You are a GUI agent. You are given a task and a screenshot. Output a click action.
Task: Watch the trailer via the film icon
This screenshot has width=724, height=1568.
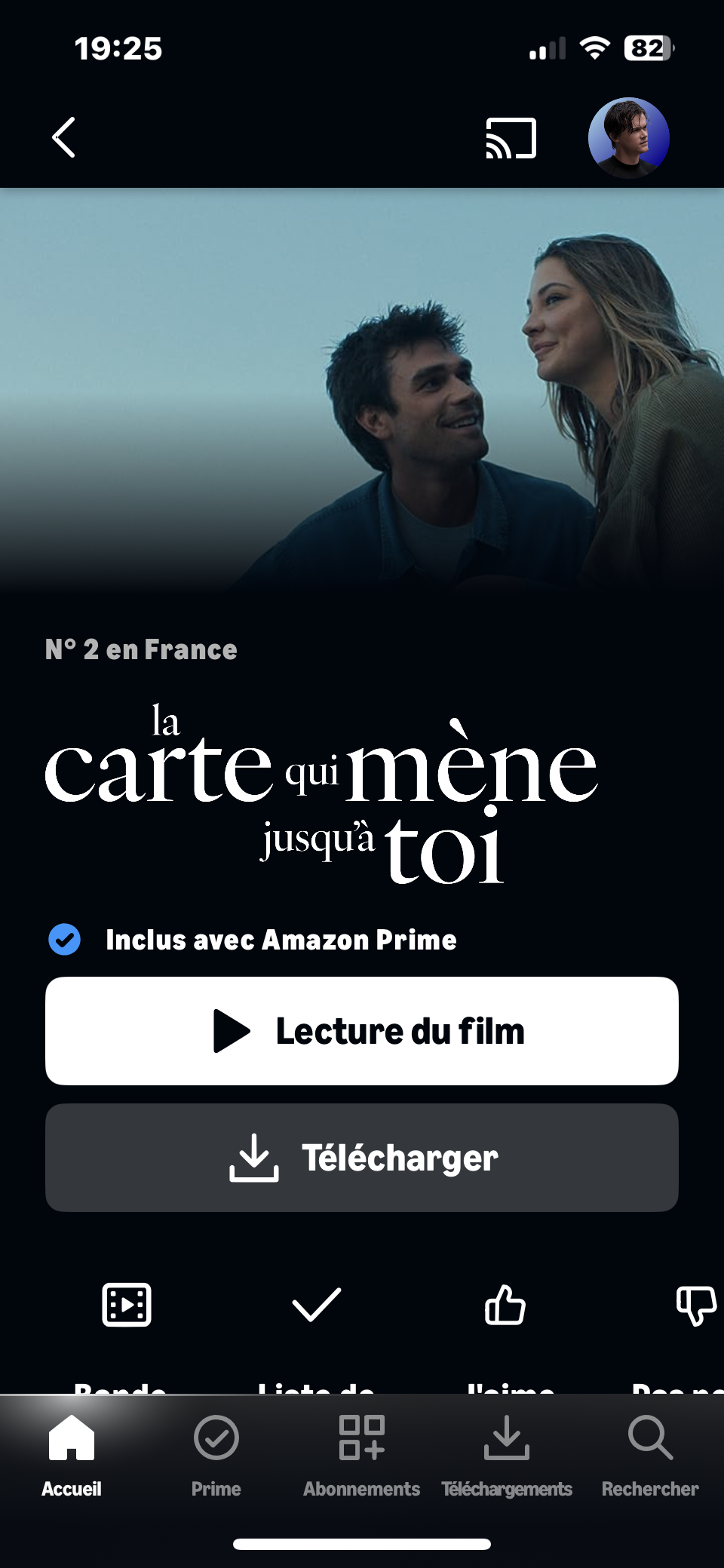[127, 1305]
